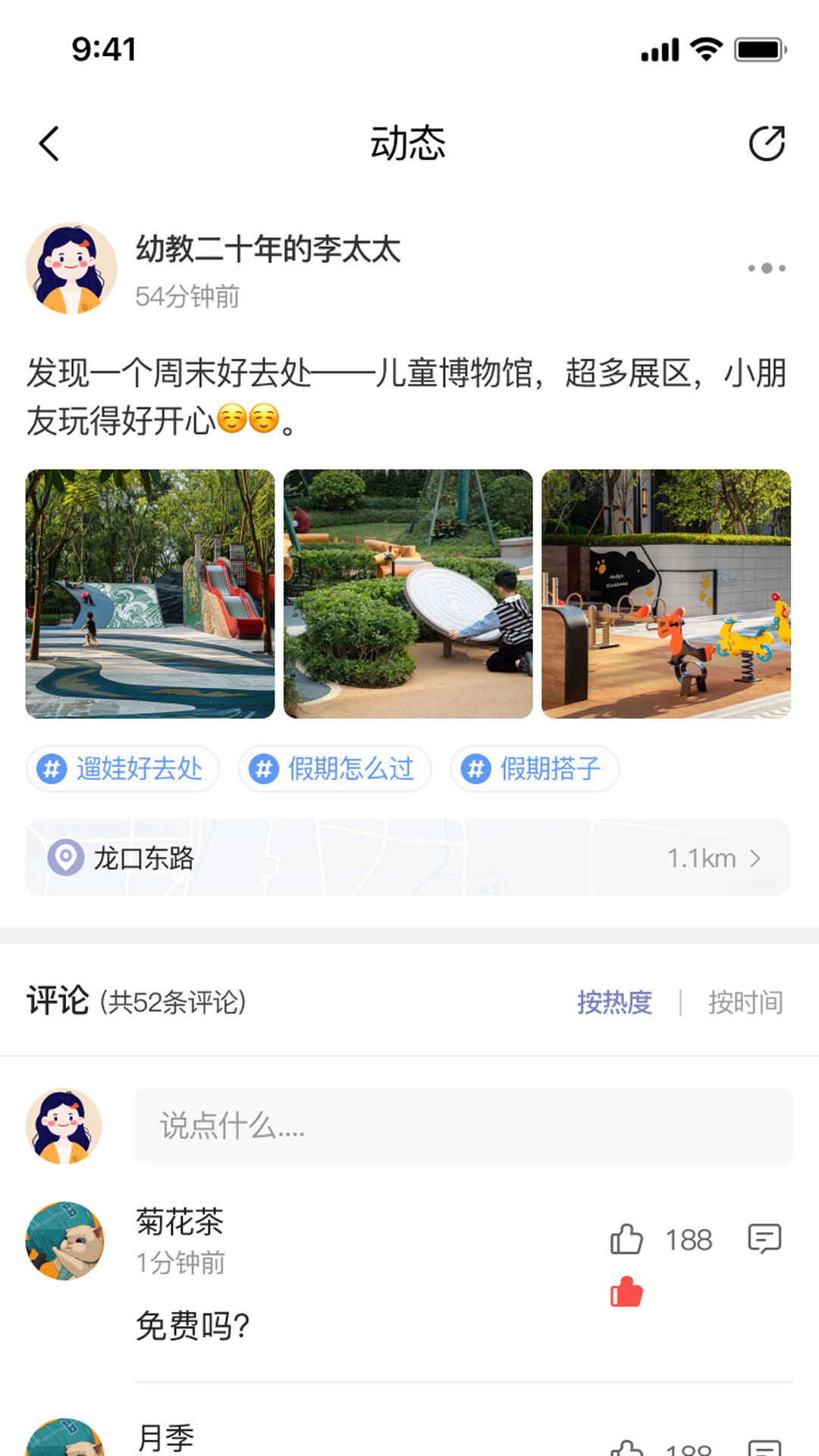Image resolution: width=819 pixels, height=1456 pixels.
Task: Tap the refresh icon in top right corner
Action: (x=768, y=143)
